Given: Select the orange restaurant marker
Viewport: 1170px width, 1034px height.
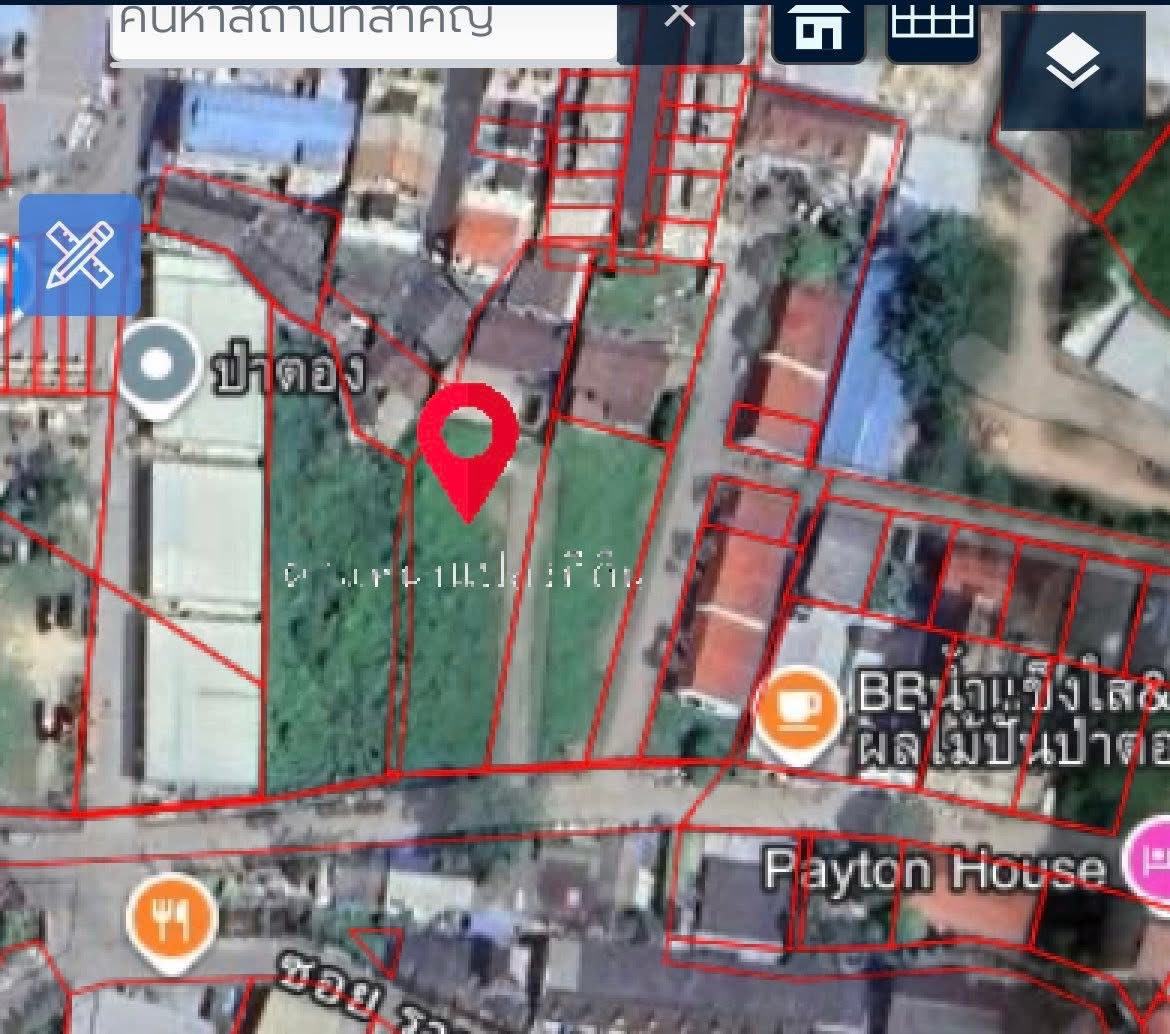Looking at the screenshot, I should point(172,915).
